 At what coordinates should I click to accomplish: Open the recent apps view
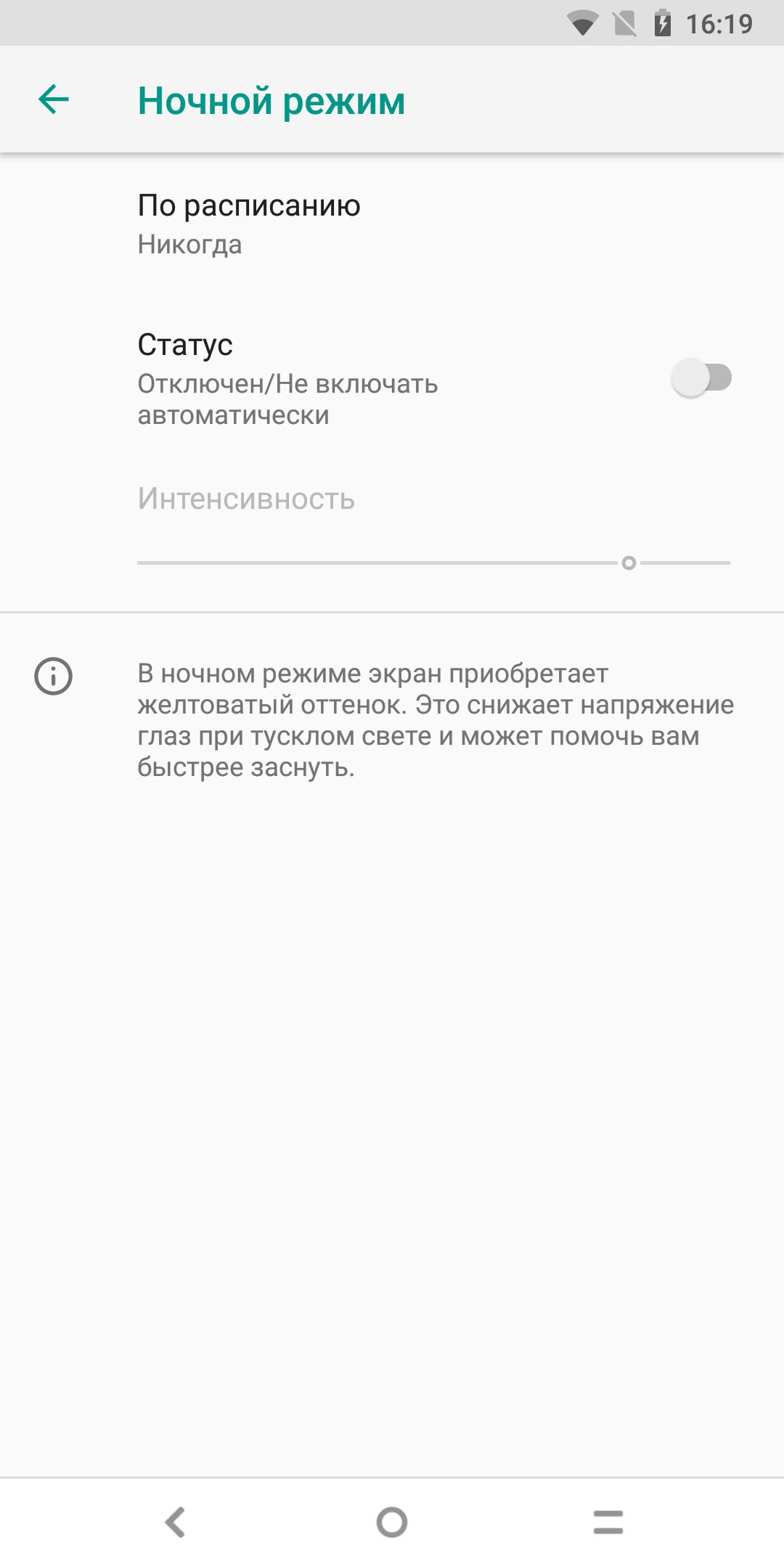608,1522
